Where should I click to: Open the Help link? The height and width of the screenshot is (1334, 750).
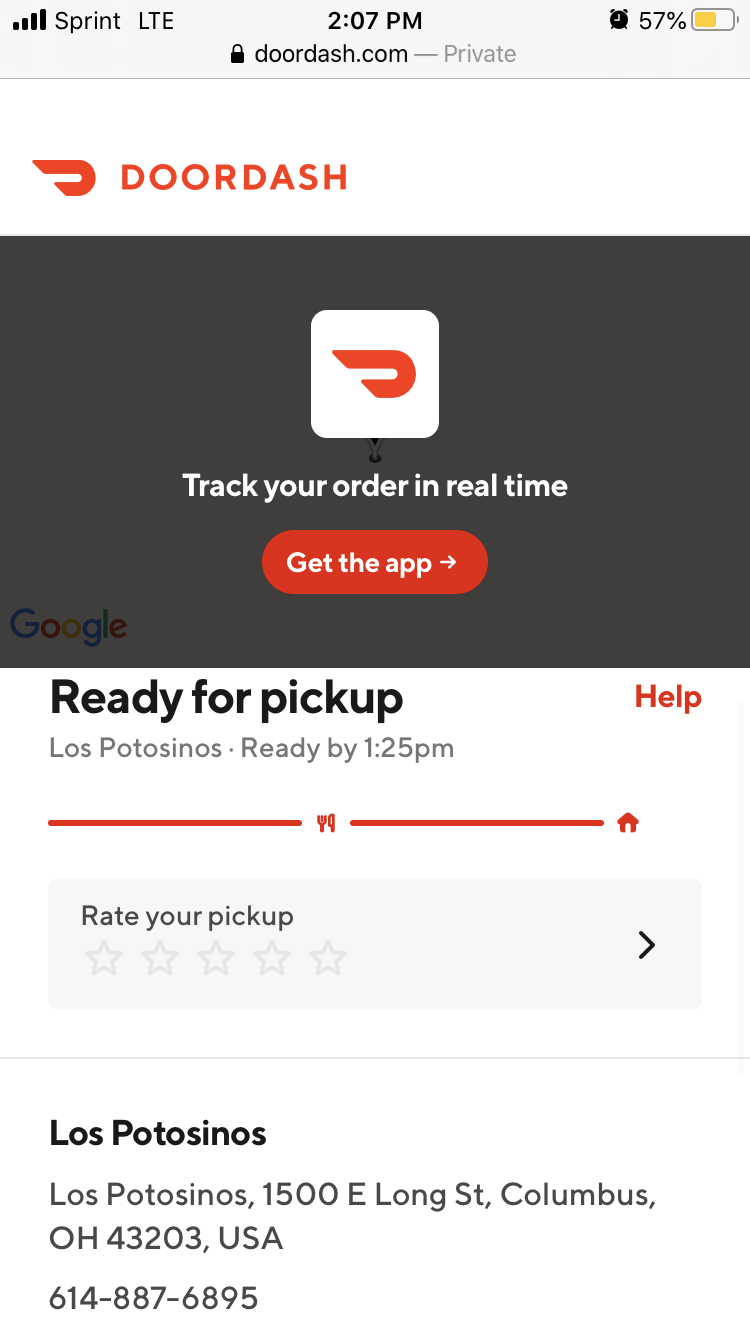coord(667,697)
